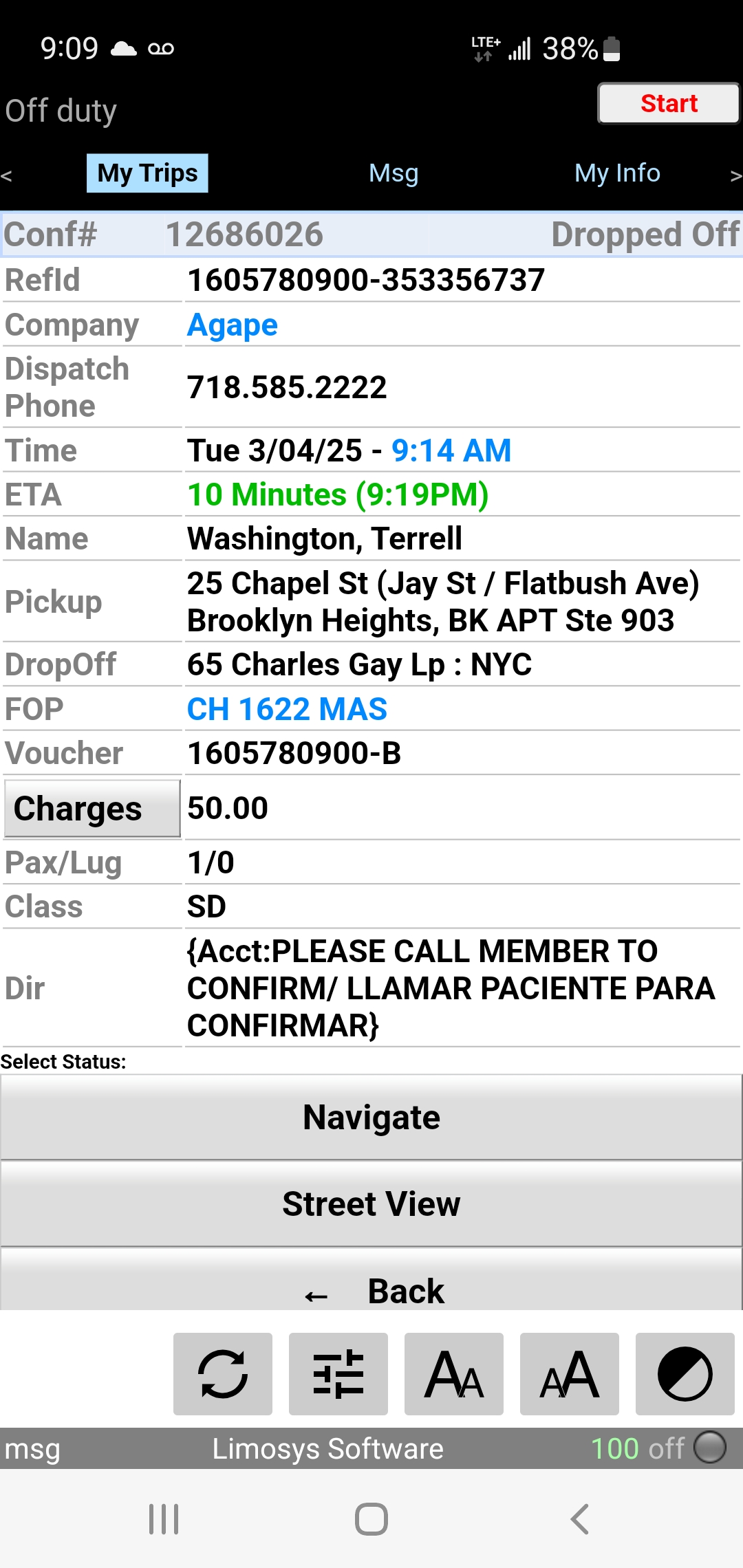Image resolution: width=743 pixels, height=1568 pixels.
Task: Refresh using the circular arrows icon
Action: coord(223,1374)
